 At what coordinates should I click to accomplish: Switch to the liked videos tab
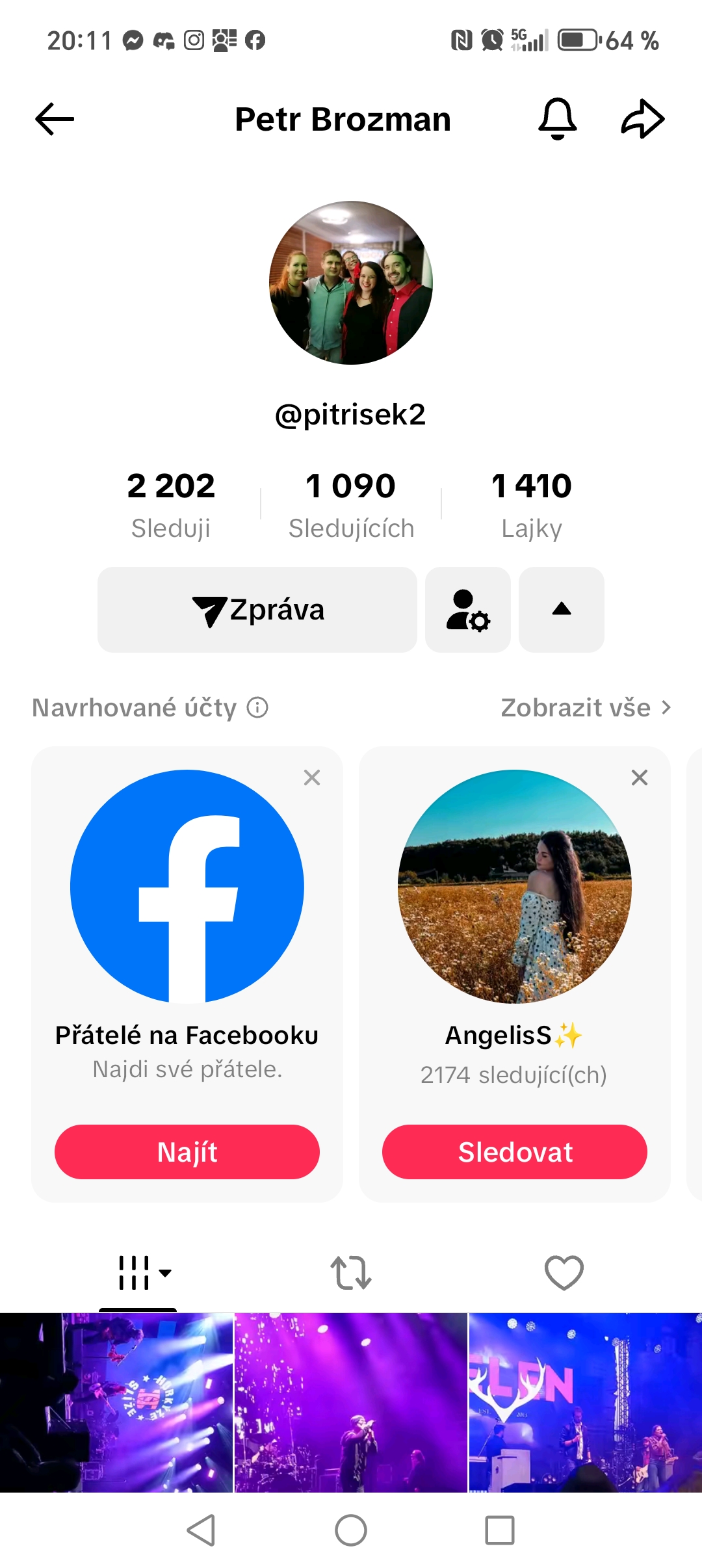(x=564, y=1272)
